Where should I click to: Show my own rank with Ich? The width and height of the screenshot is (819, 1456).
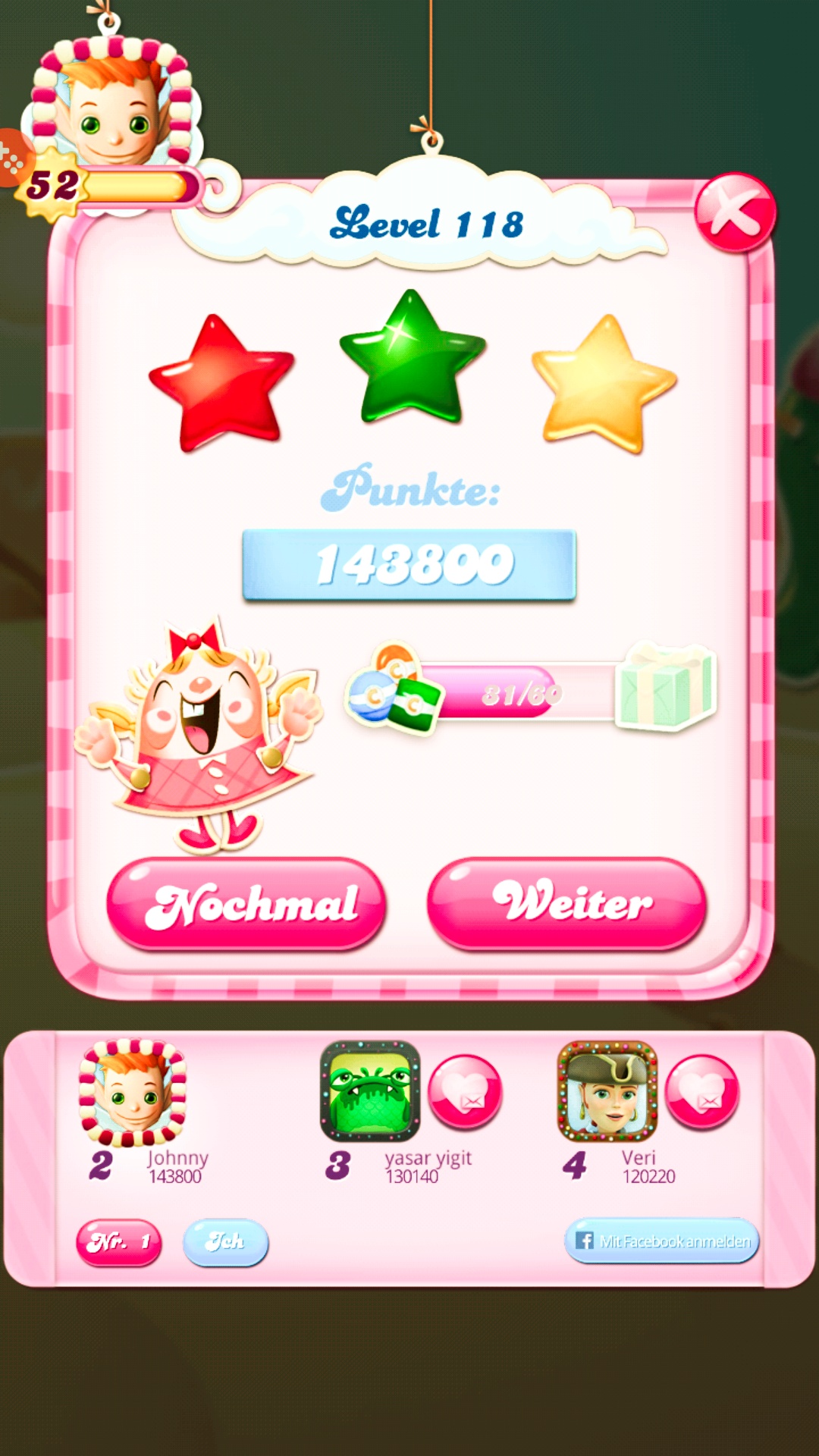click(x=225, y=1242)
